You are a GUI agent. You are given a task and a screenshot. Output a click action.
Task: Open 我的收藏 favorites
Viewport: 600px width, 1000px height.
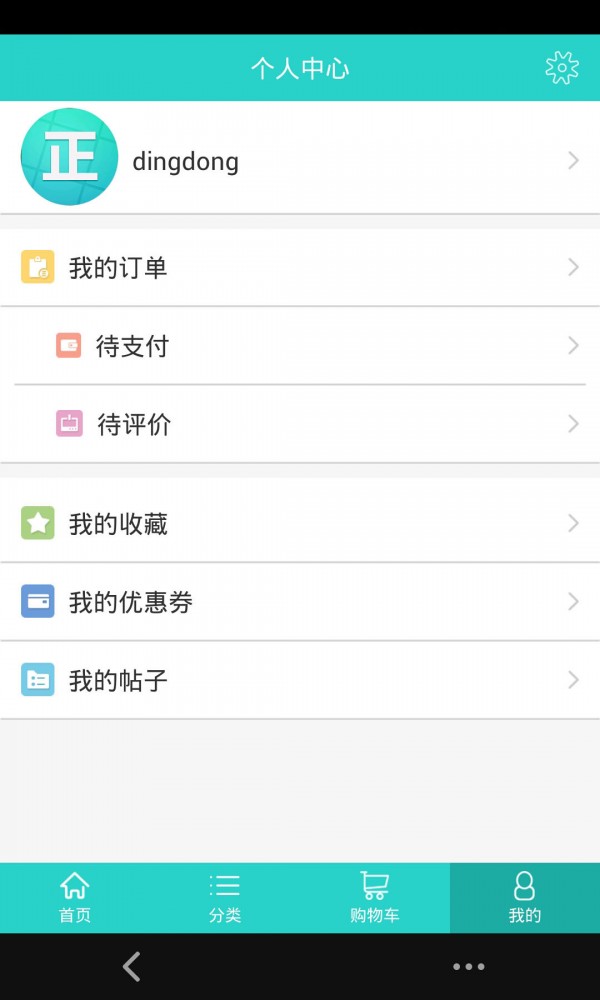click(x=300, y=524)
